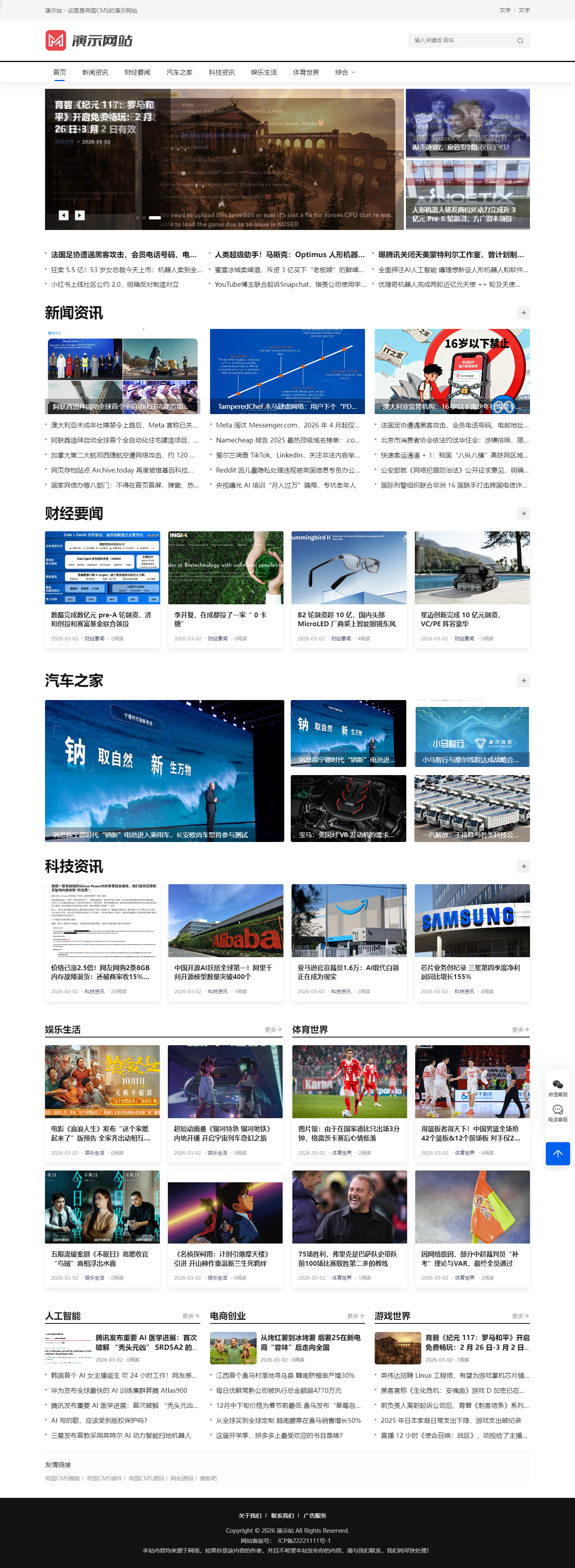Tap 更多 beside 体育世界
This screenshot has height=1568, width=575.
pos(520,1029)
